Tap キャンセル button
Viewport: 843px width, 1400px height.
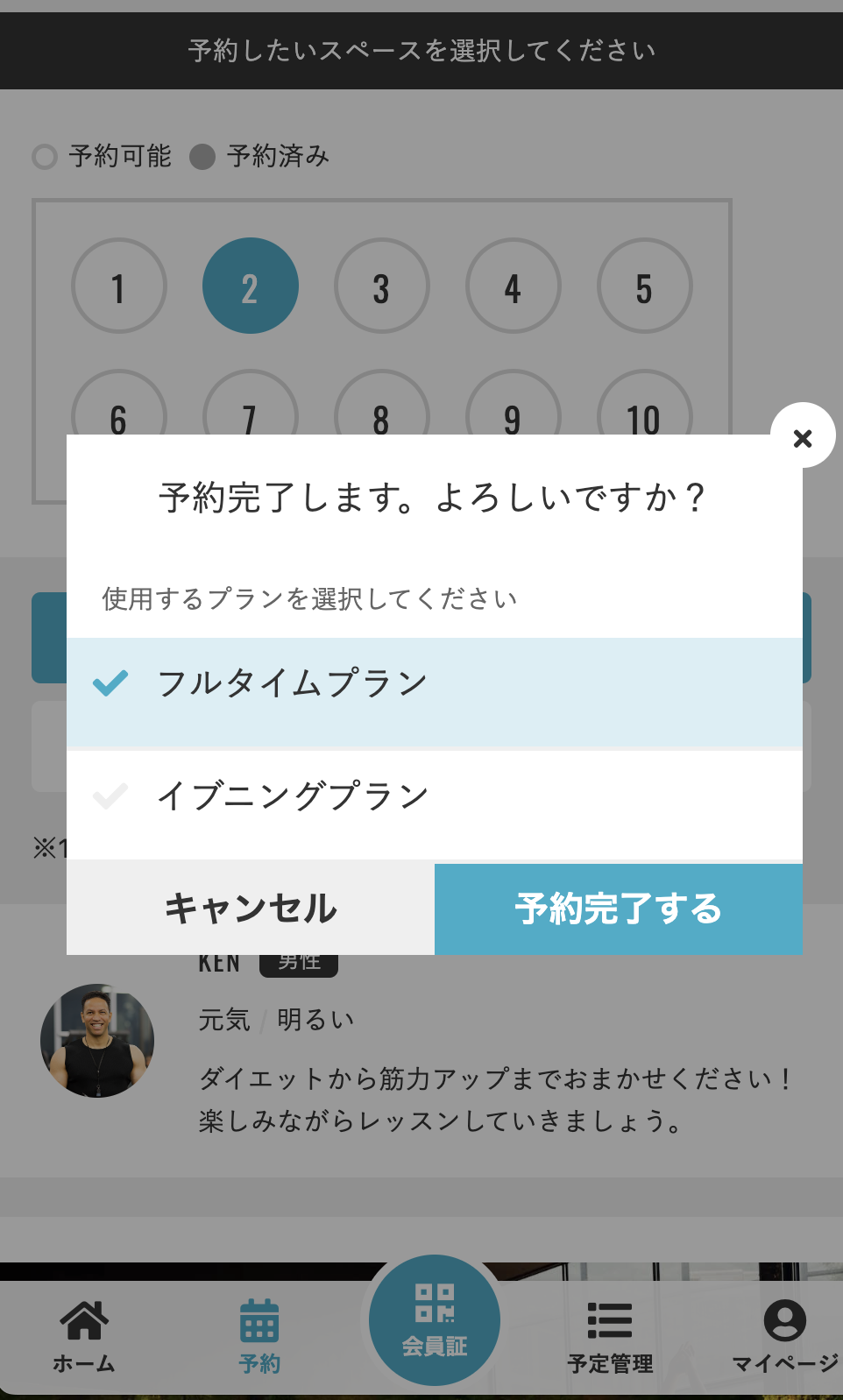click(x=251, y=909)
